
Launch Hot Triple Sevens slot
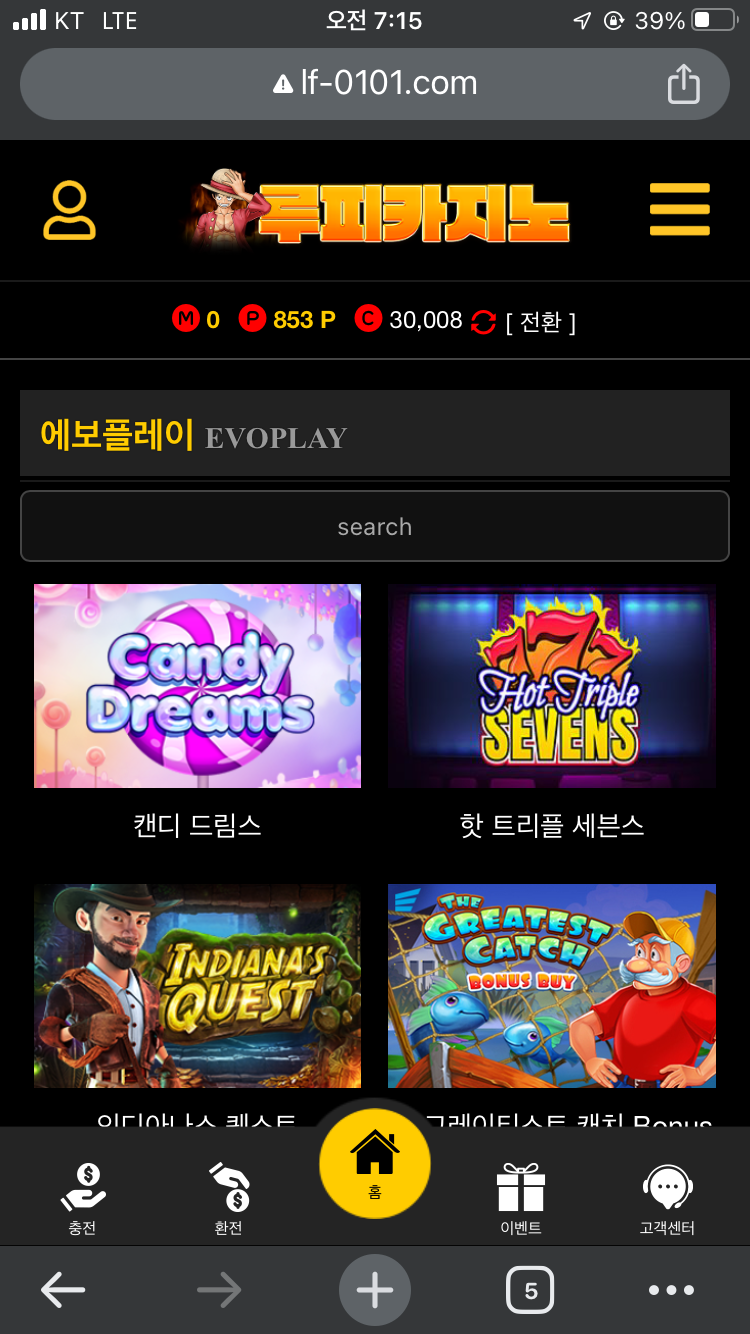click(551, 686)
